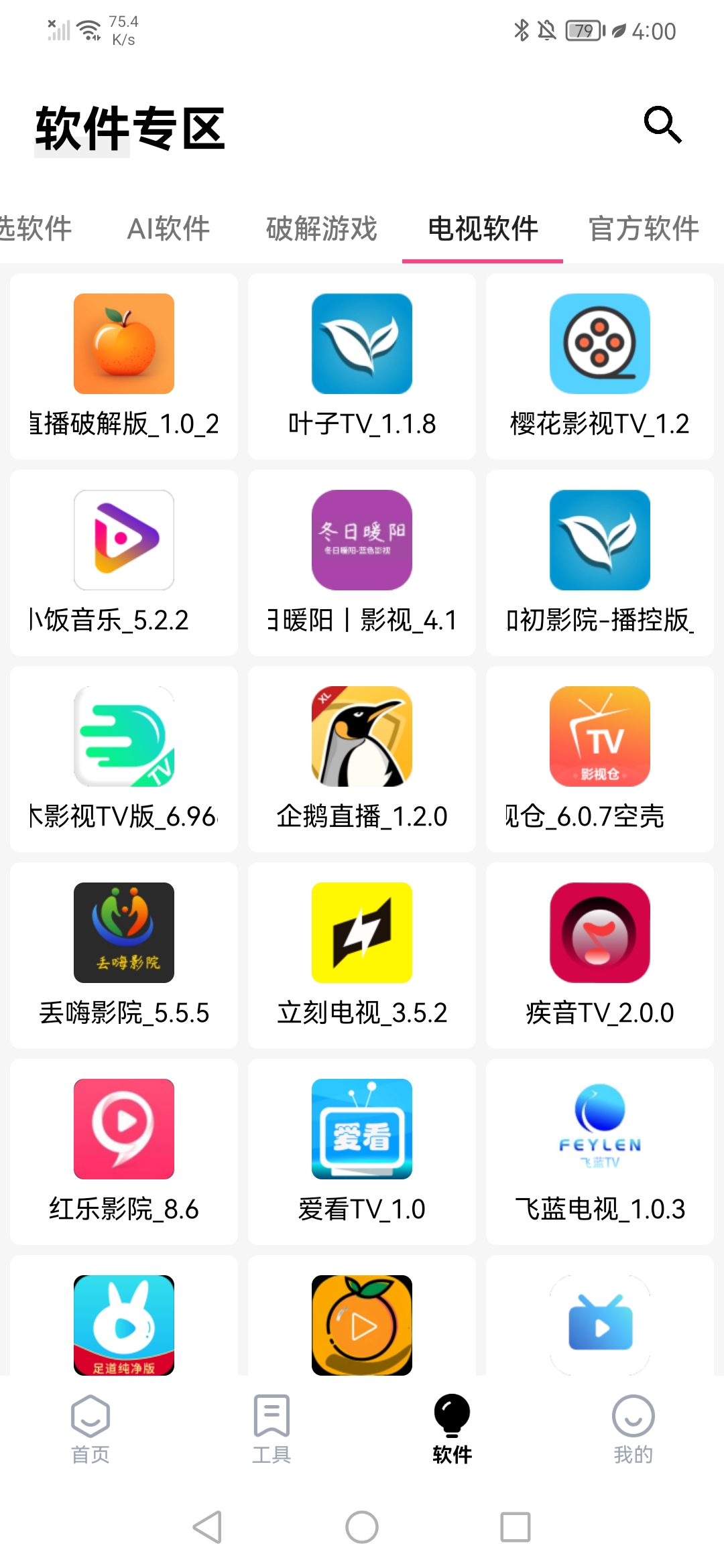Open the FEYLEN 飞蓝电视 icon
The image size is (724, 1568).
click(x=599, y=1128)
